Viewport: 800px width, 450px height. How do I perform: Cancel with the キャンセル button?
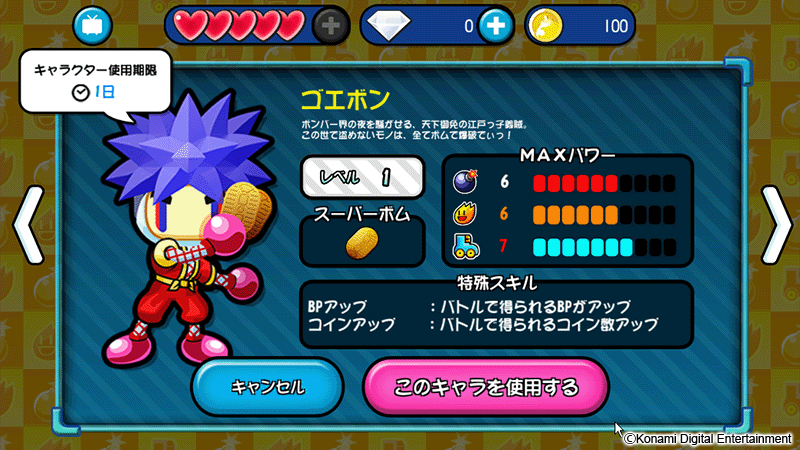tap(268, 387)
